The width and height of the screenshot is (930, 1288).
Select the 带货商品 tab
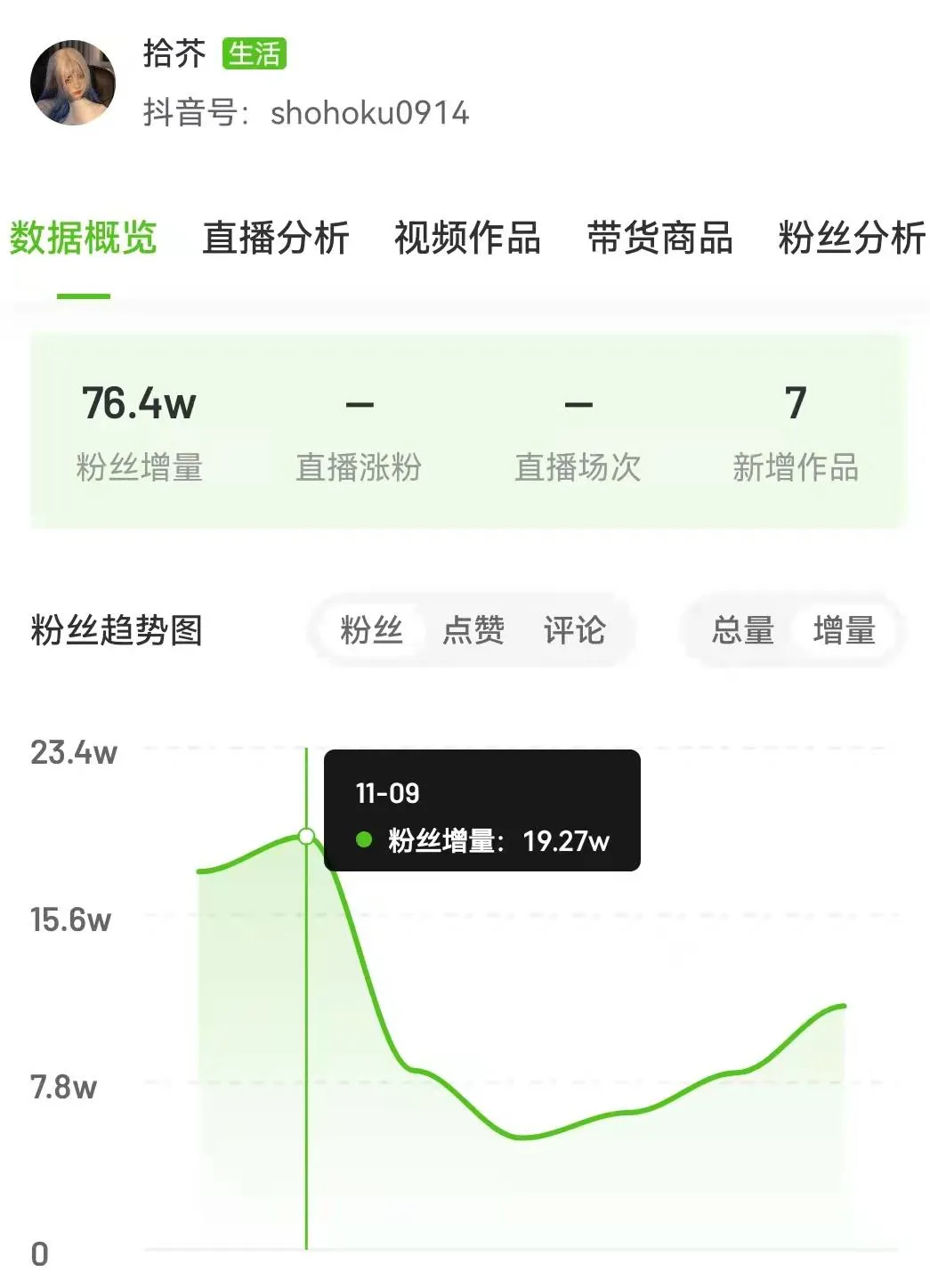pyautogui.click(x=660, y=239)
